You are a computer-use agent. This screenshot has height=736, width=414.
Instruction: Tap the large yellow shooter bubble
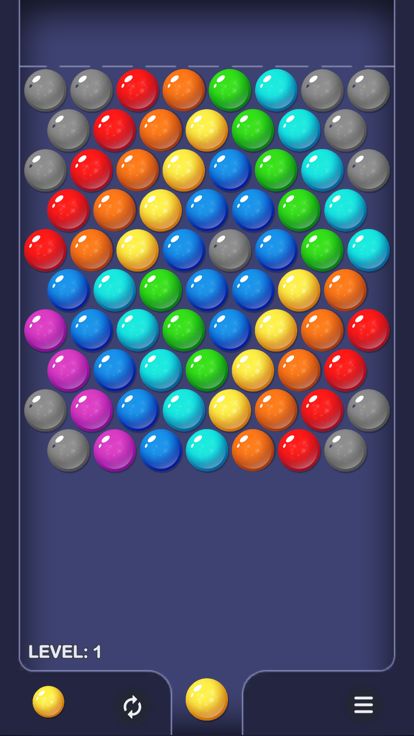coord(207,699)
